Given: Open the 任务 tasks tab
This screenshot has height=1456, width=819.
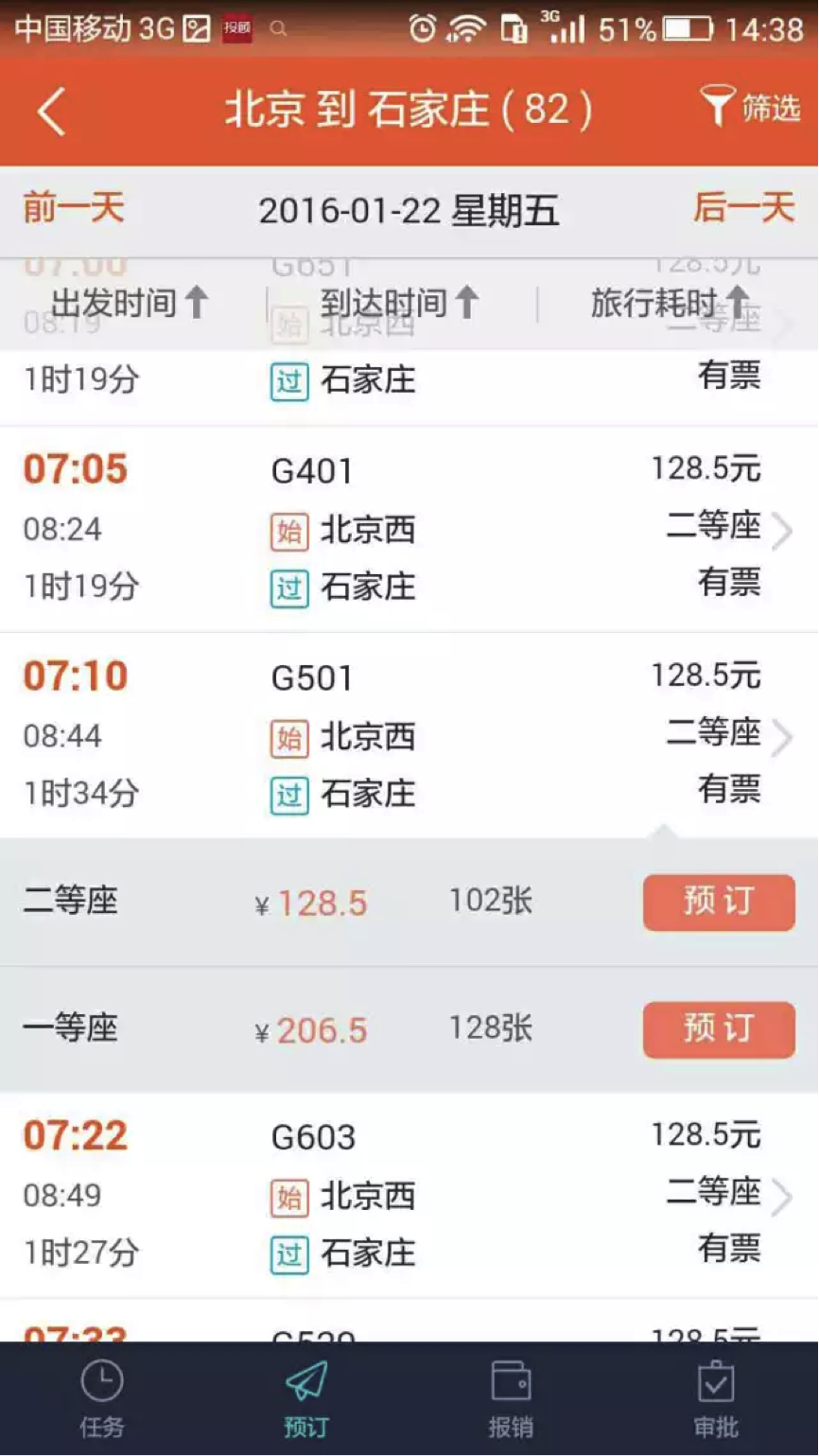Looking at the screenshot, I should coord(101,1399).
